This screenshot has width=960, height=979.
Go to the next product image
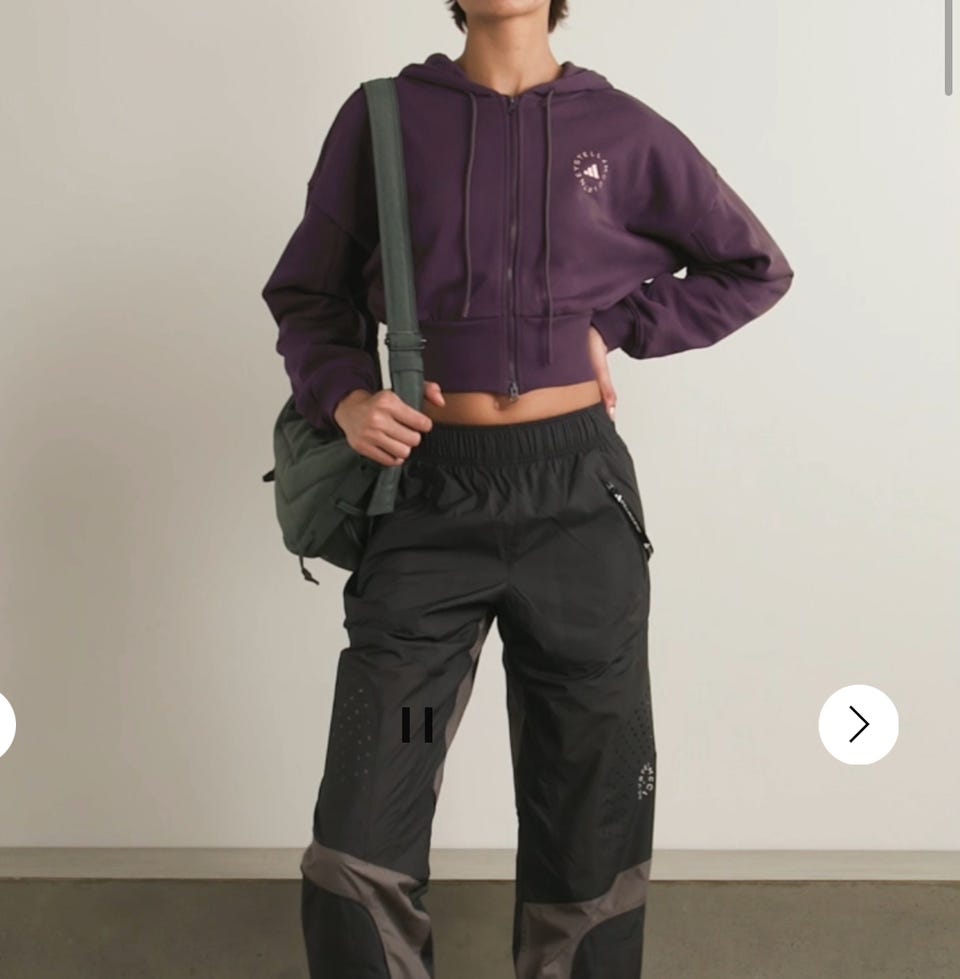pos(858,725)
